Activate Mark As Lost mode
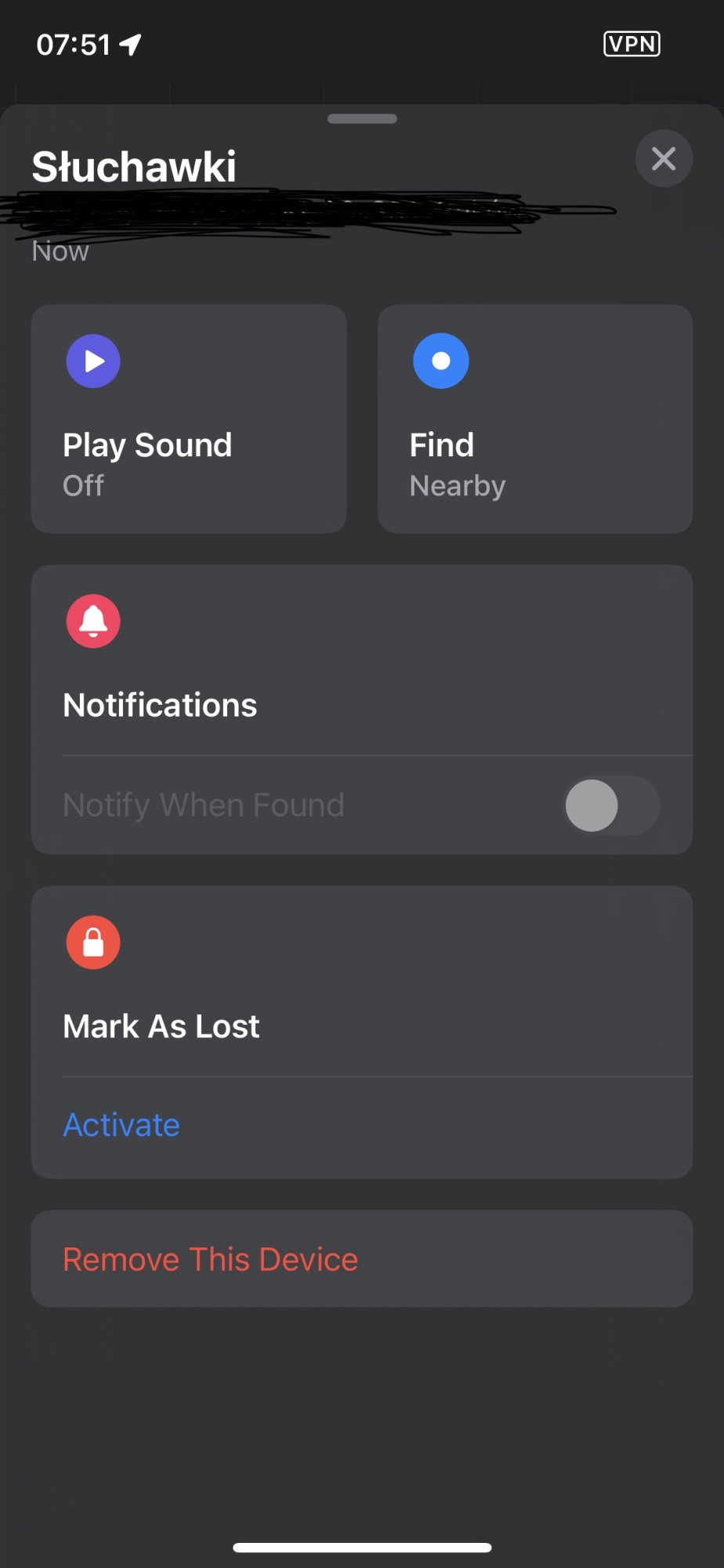Image resolution: width=724 pixels, height=1568 pixels. [x=121, y=1125]
